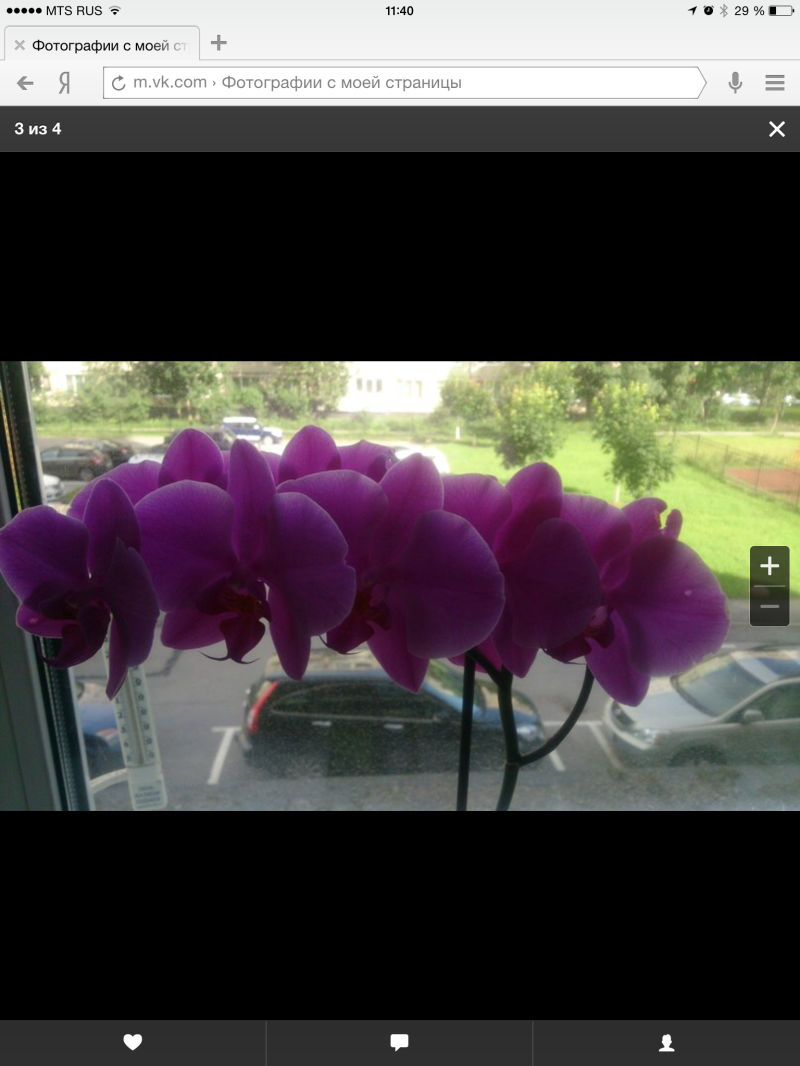Open the comments for this photo
800x1066 pixels.
click(x=399, y=1043)
